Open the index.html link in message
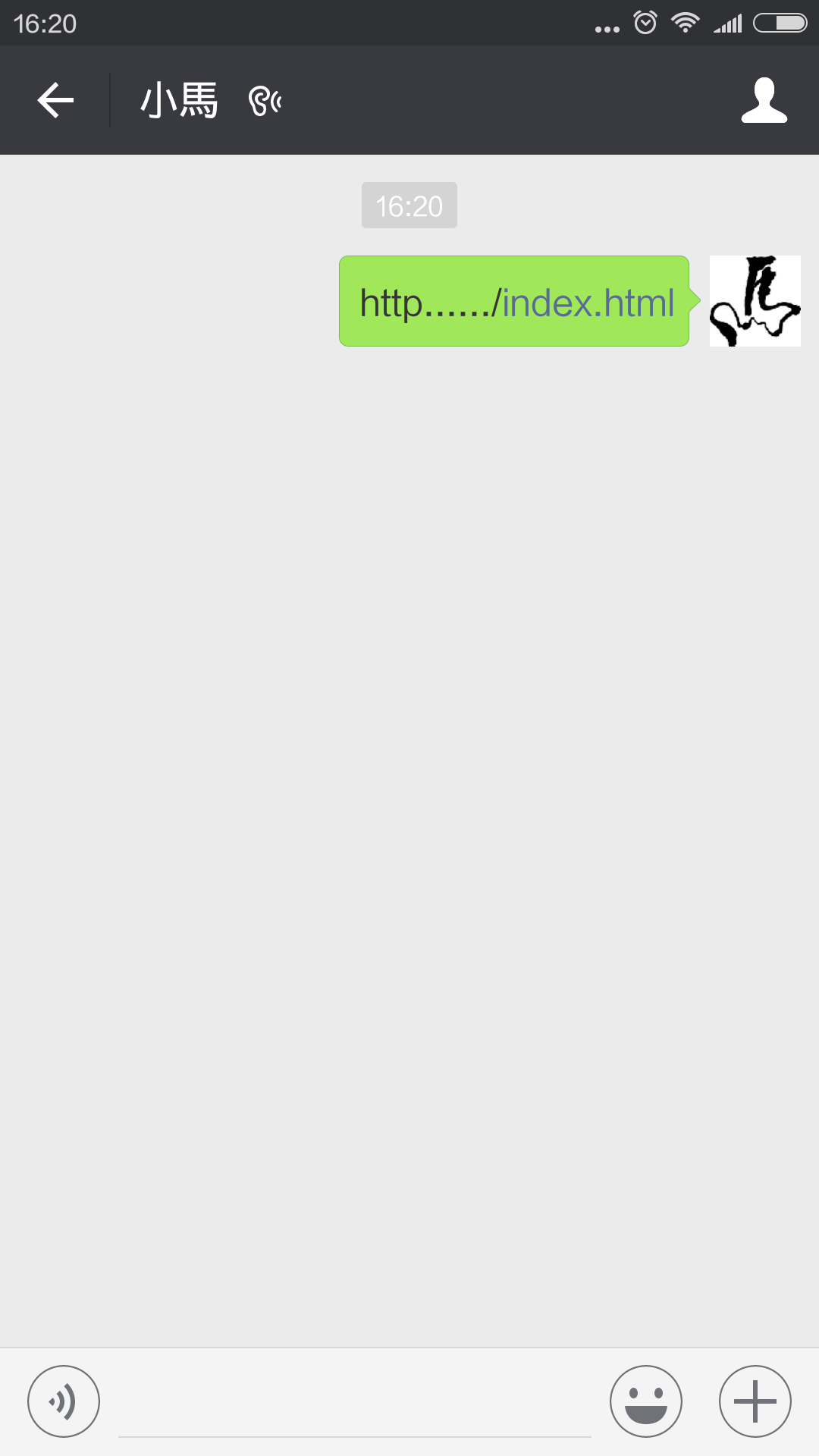Screen dimensions: 819x1456 pyautogui.click(x=588, y=303)
